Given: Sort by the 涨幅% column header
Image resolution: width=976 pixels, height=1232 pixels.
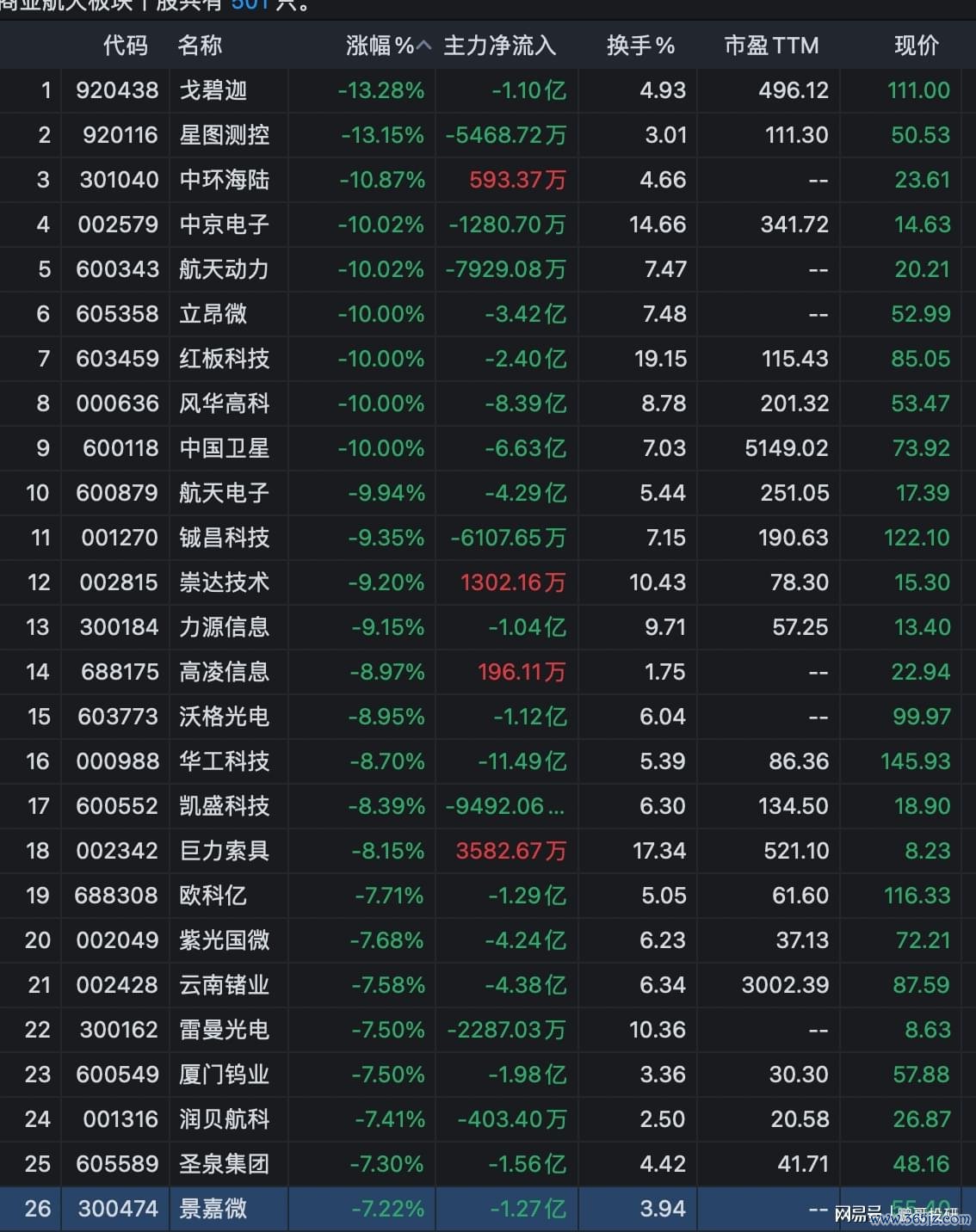Looking at the screenshot, I should tap(387, 46).
